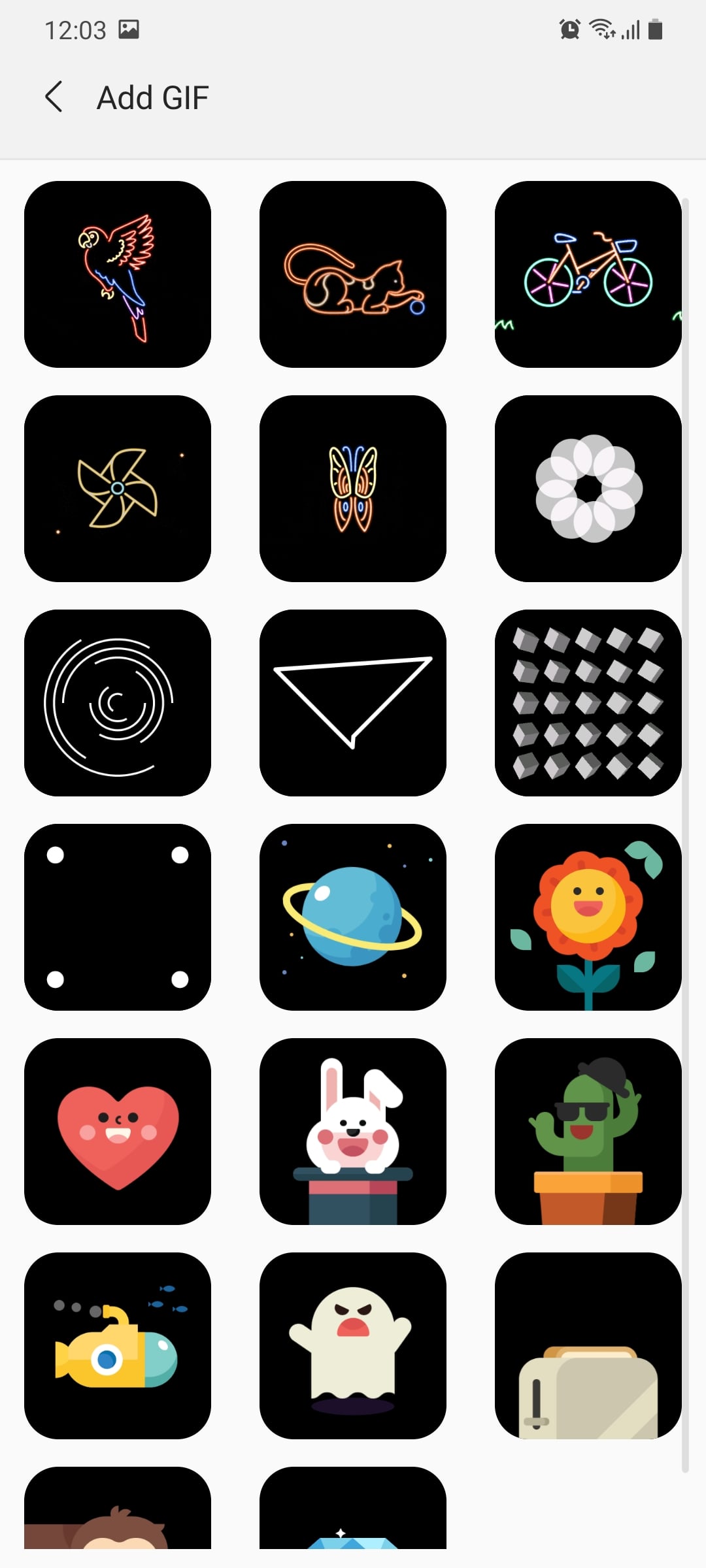Choose the ringed planet GIF
This screenshot has height=1568, width=706.
353,917
